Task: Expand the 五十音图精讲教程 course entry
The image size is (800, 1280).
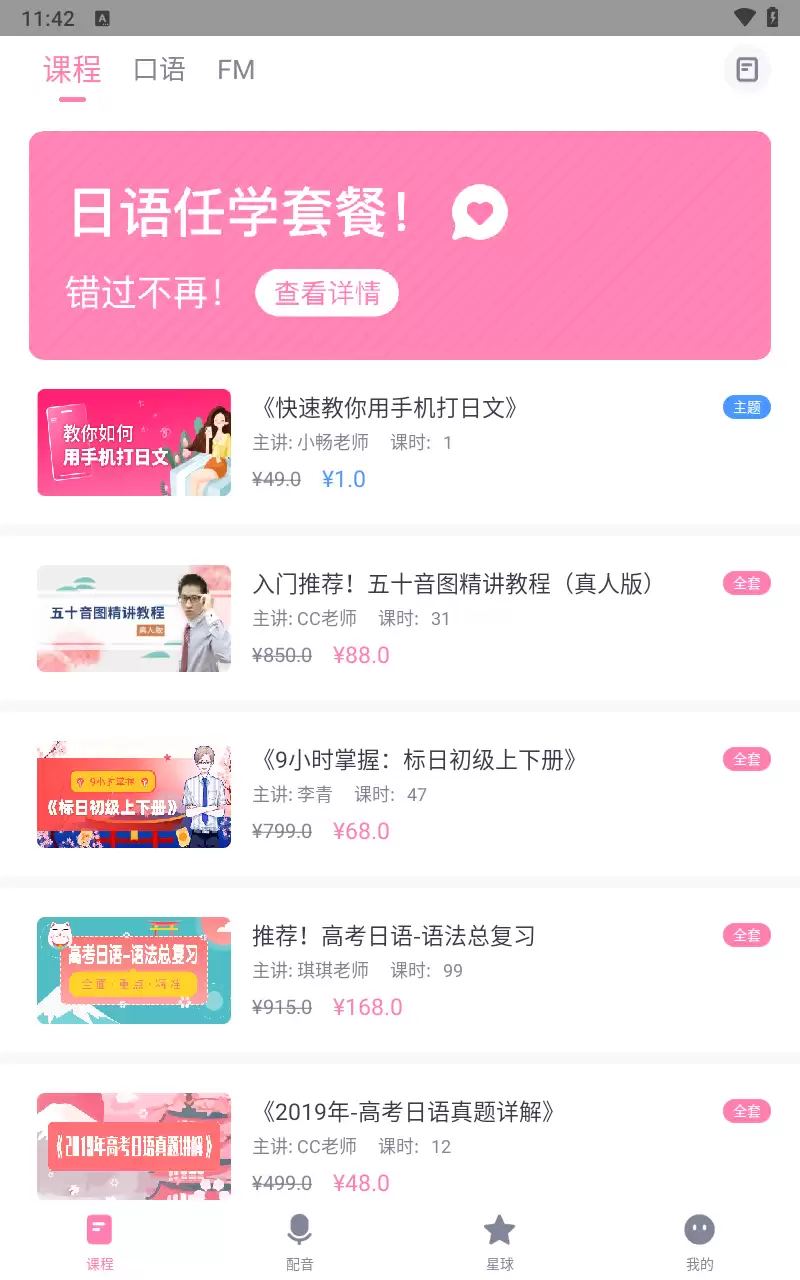Action: pos(400,619)
